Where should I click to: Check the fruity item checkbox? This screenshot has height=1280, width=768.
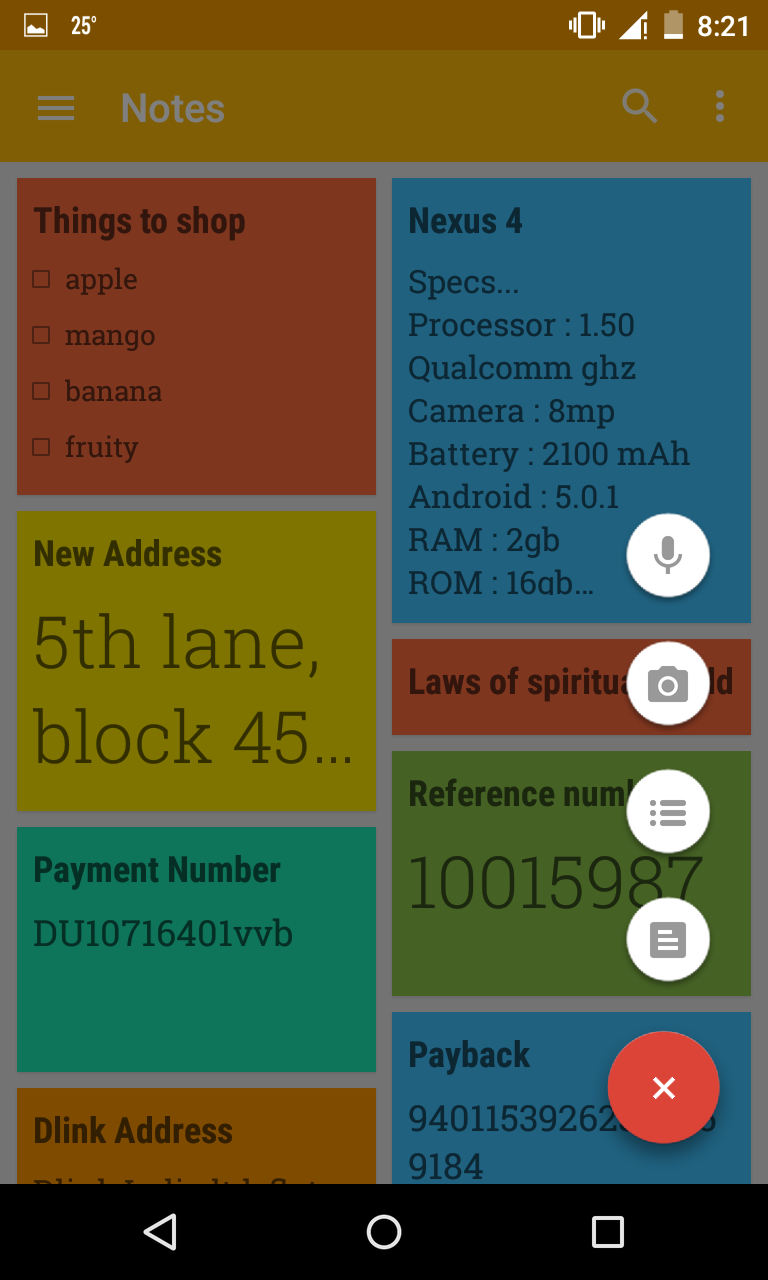click(x=41, y=447)
